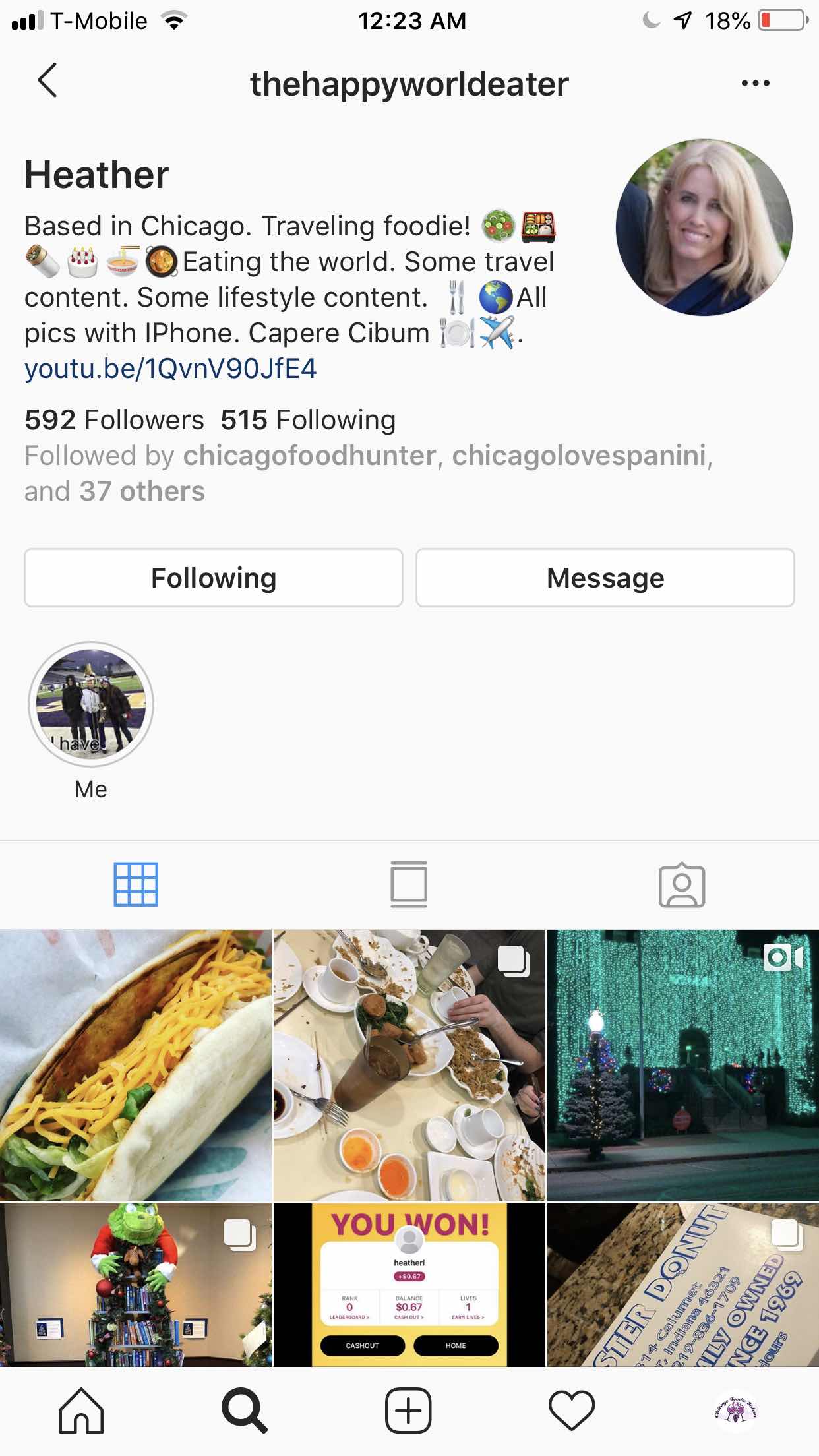Play the Christmas lights video post

coord(682,1065)
